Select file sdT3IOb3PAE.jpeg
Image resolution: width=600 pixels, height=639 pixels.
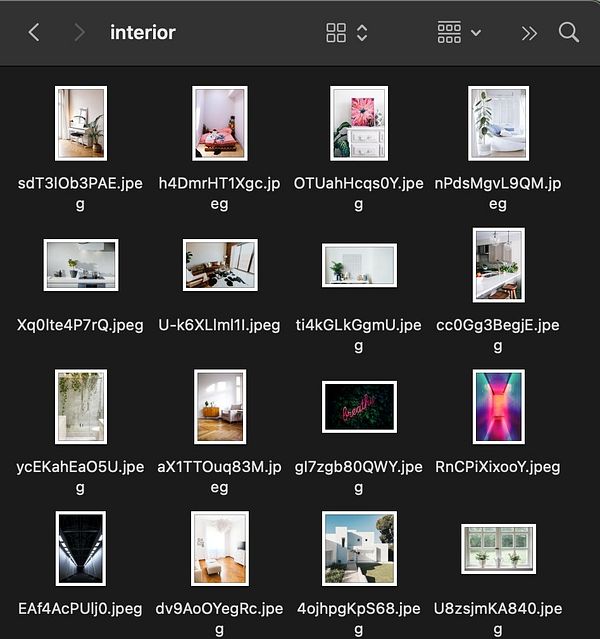click(x=81, y=123)
